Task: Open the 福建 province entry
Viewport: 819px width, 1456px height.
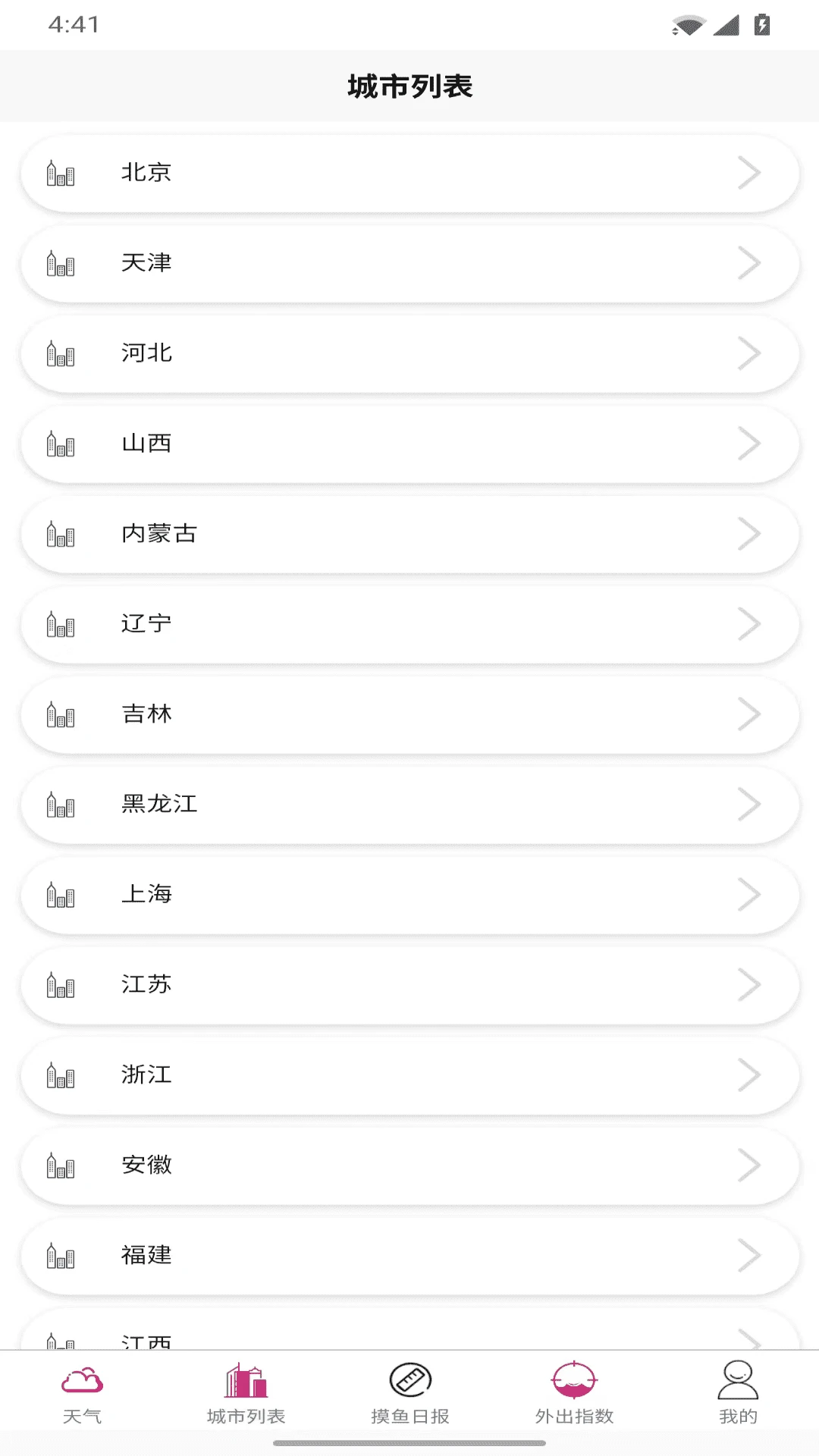Action: pyautogui.click(x=409, y=1256)
